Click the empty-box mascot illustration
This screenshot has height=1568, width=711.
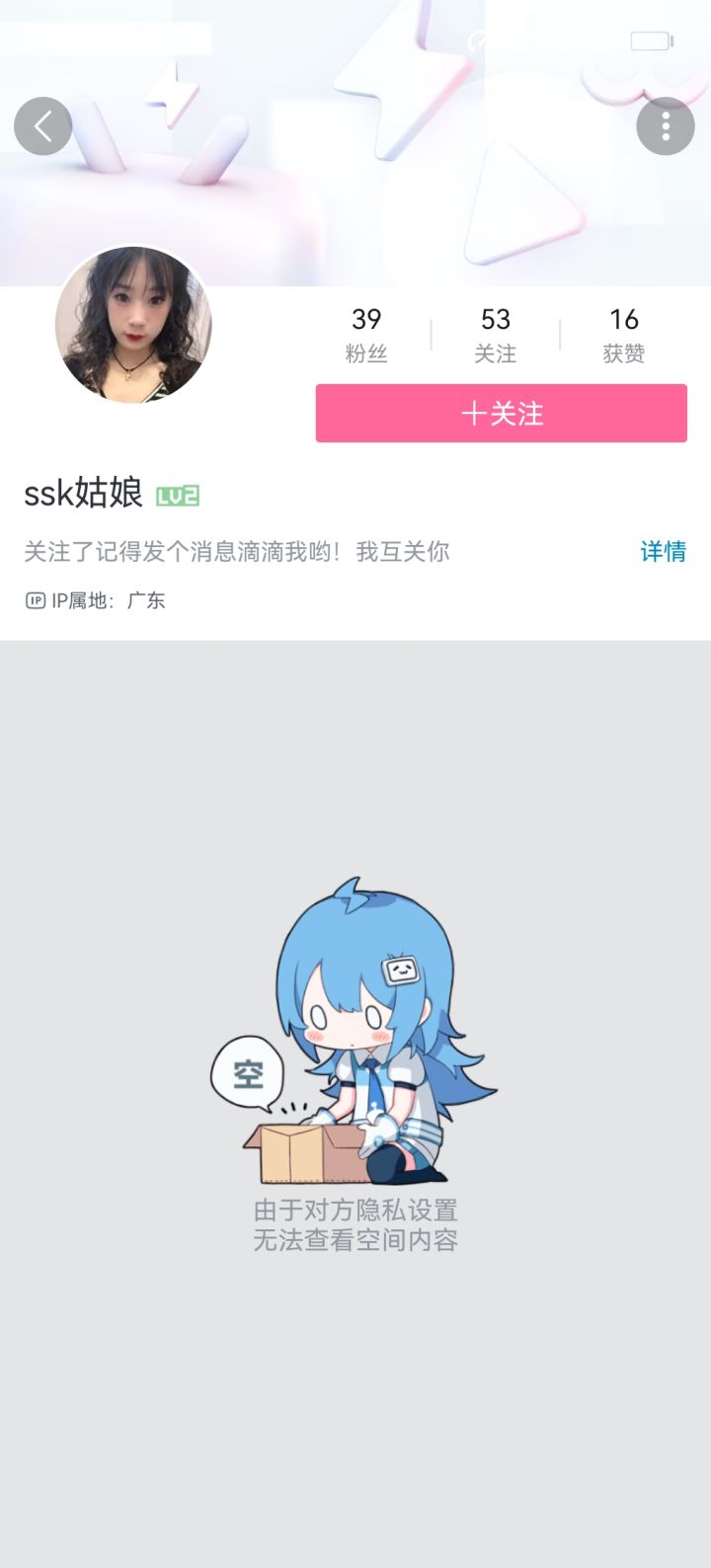point(375,1037)
